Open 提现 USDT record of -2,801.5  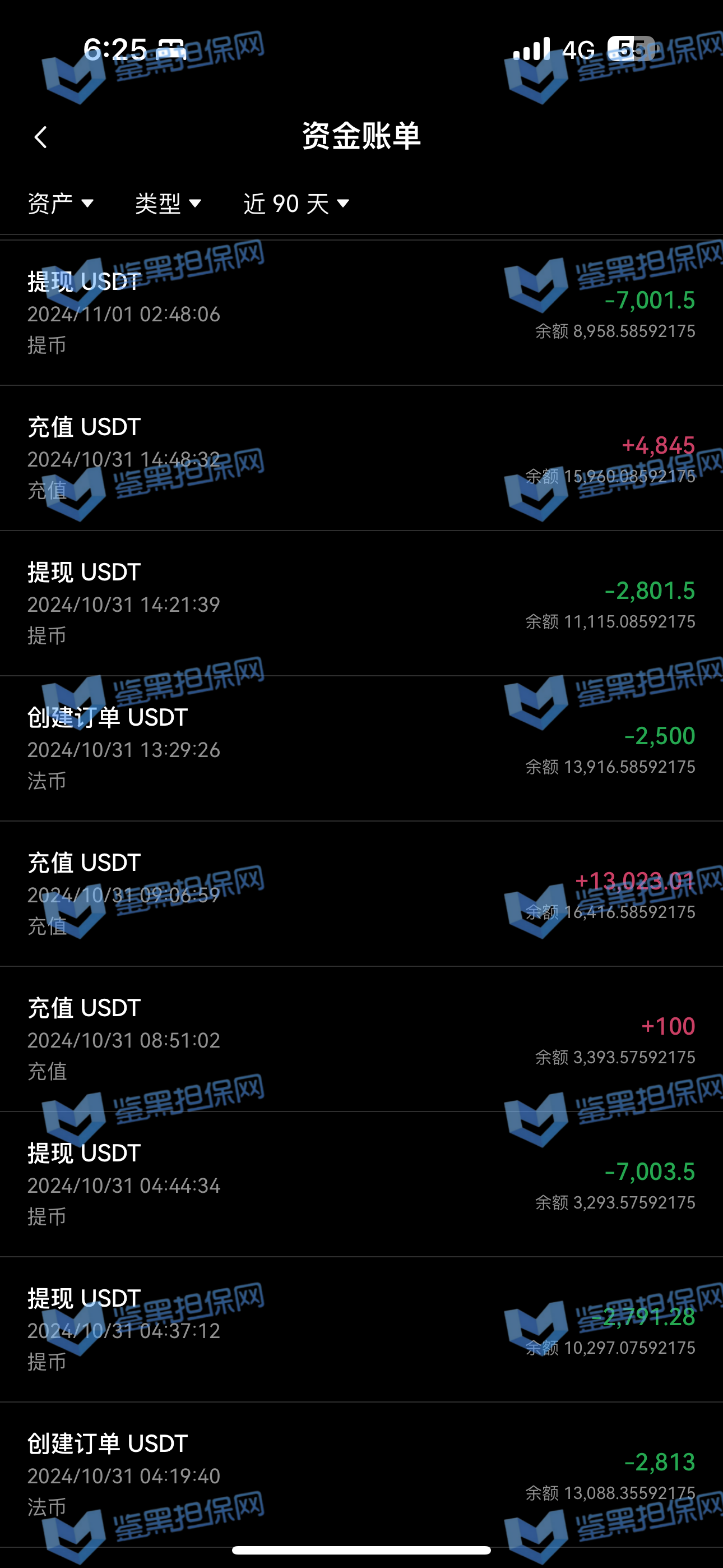click(x=361, y=604)
